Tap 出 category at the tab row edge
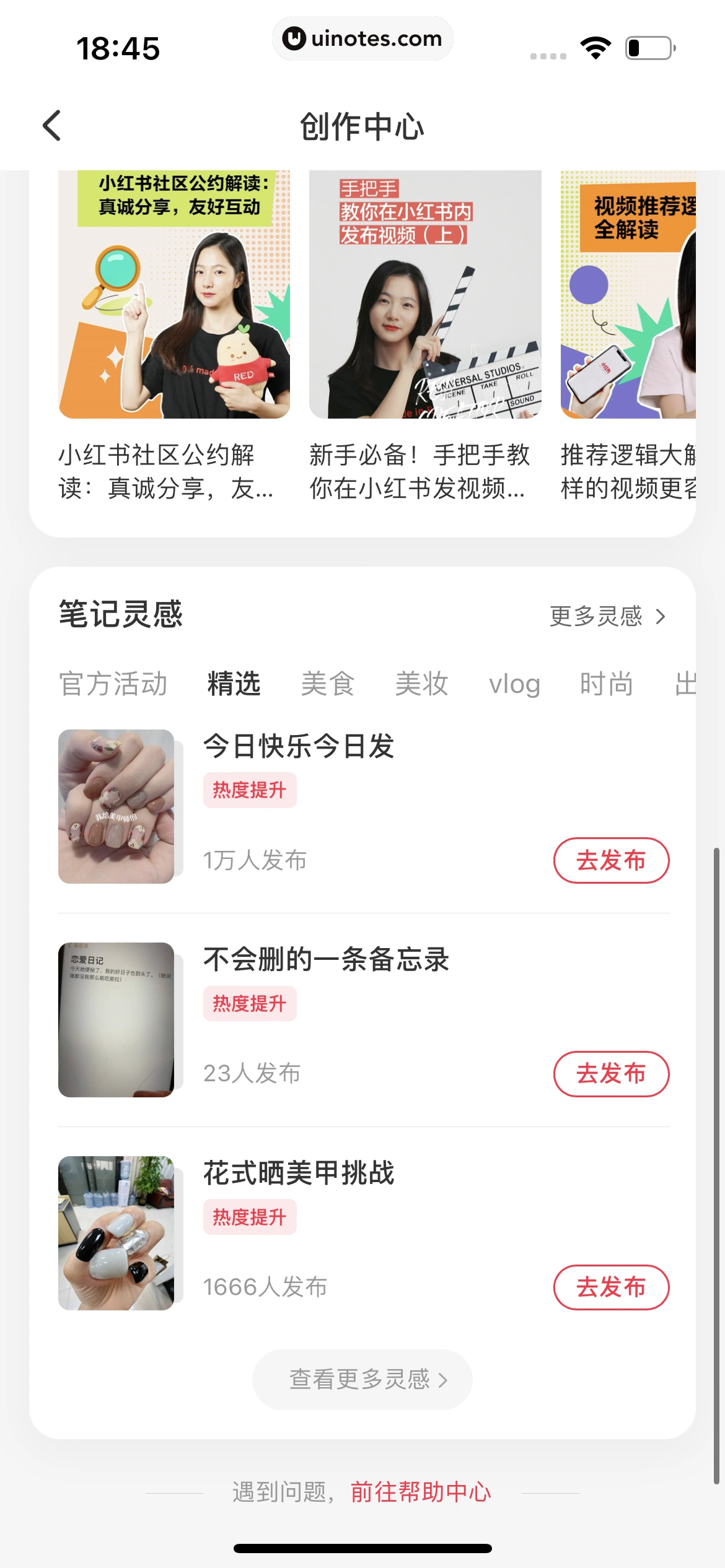 point(687,684)
